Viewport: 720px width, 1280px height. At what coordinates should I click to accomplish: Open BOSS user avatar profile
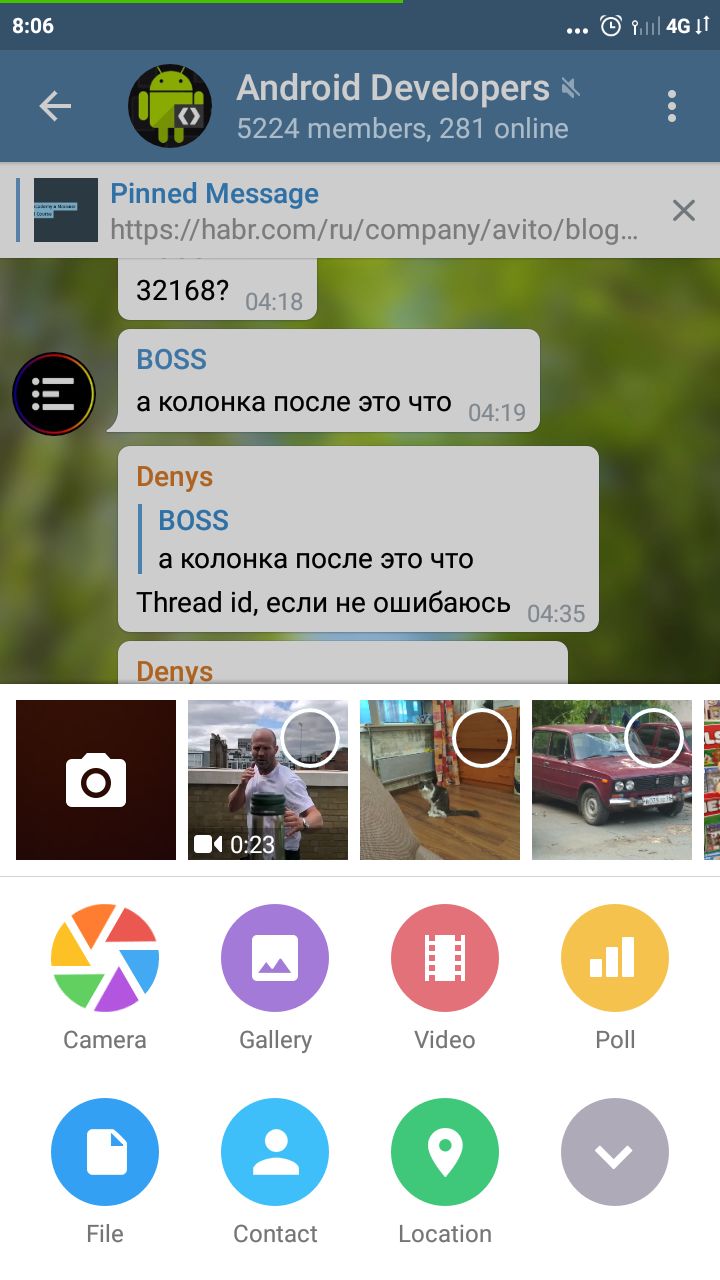[54, 394]
